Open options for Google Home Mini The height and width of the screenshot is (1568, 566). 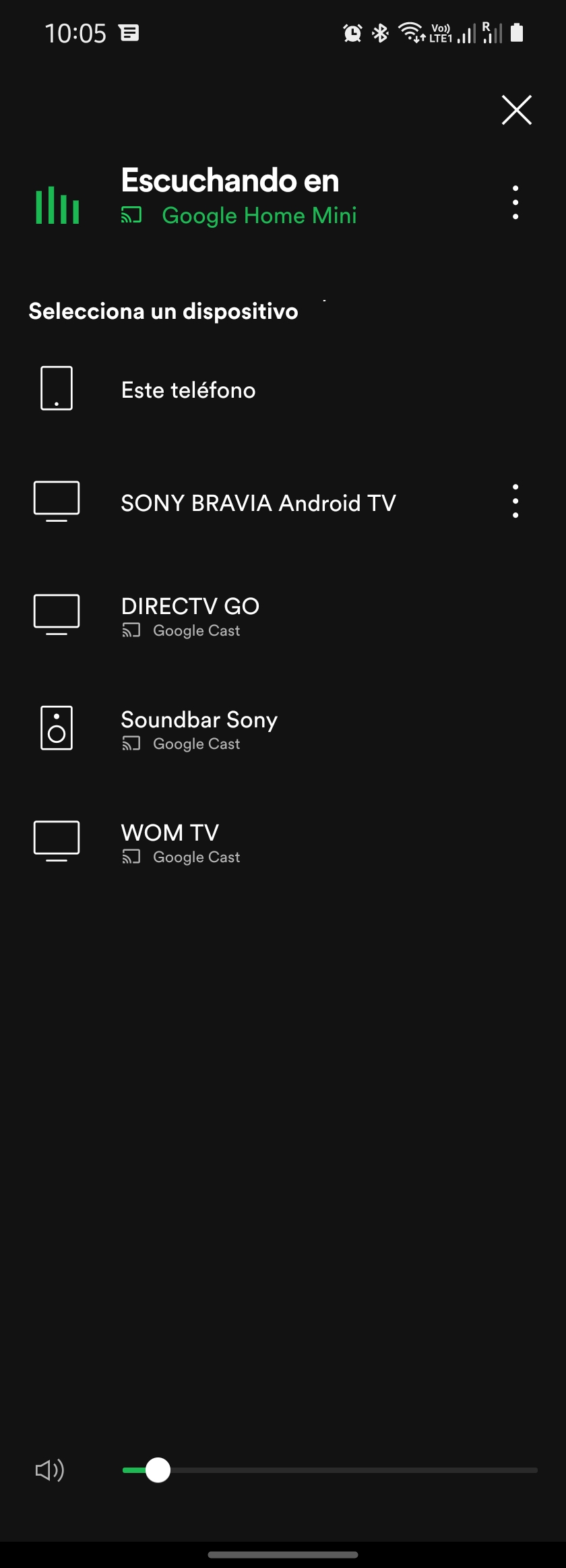coord(515,202)
